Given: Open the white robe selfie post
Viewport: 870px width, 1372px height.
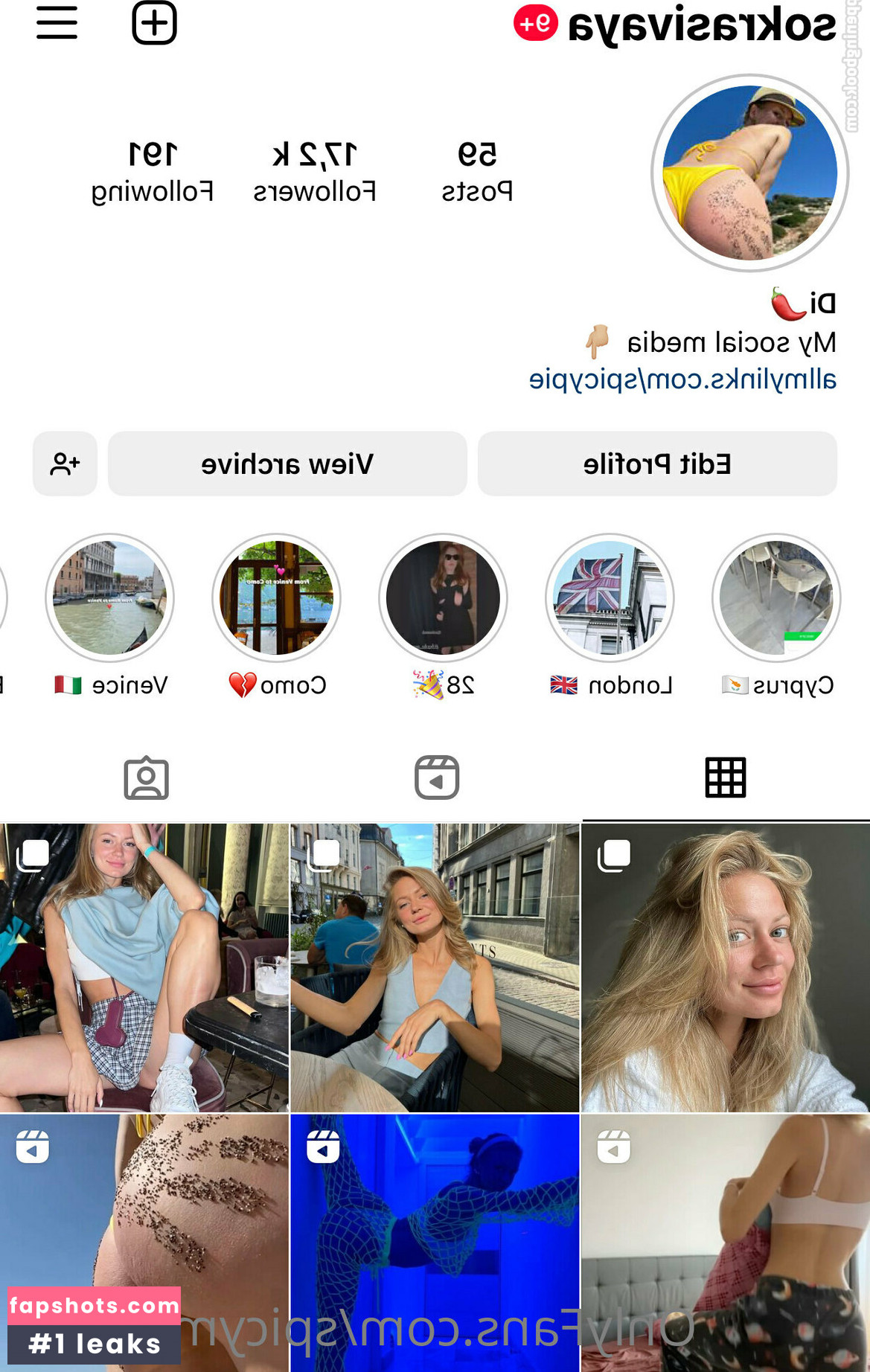Looking at the screenshot, I should [726, 967].
